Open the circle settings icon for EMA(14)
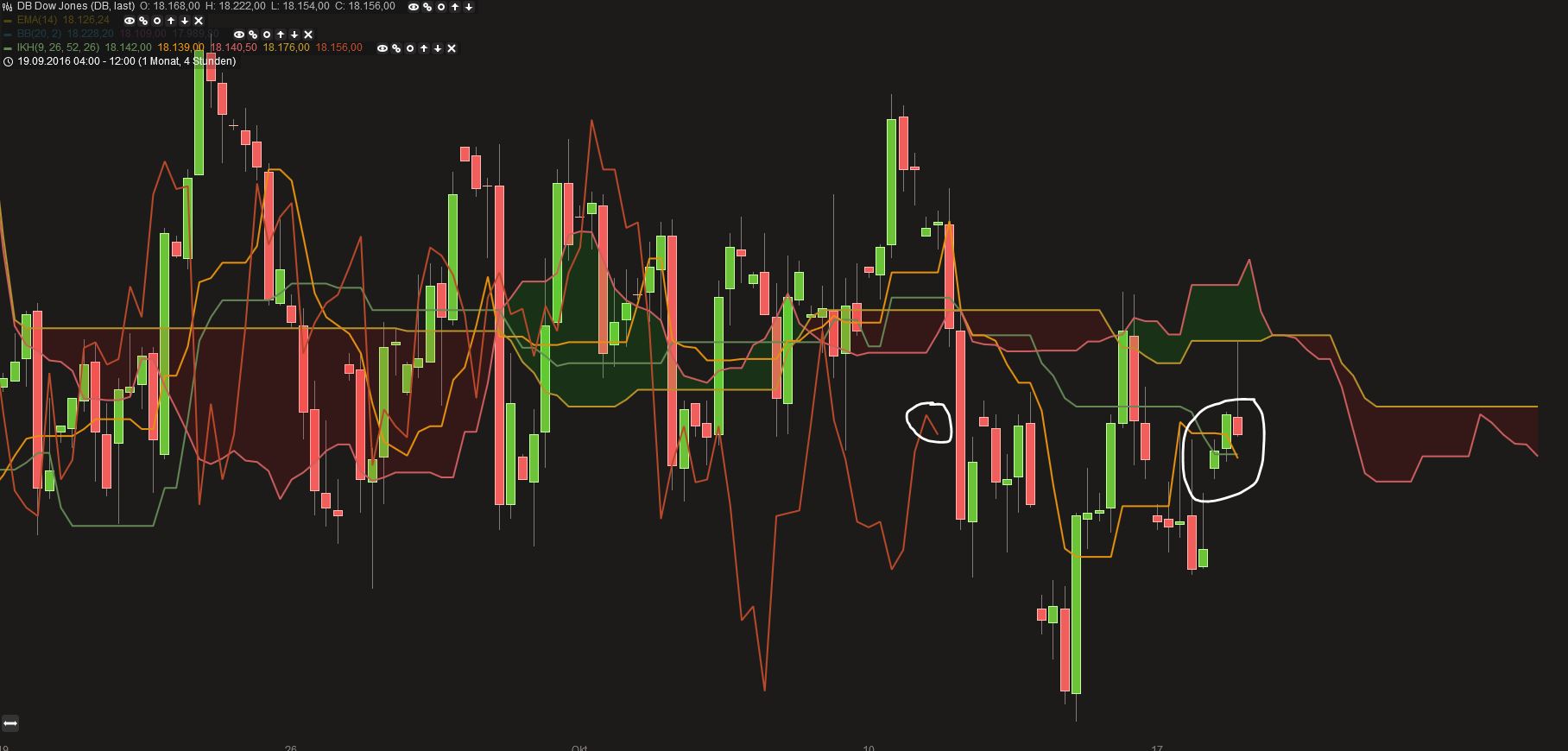 pyautogui.click(x=157, y=21)
